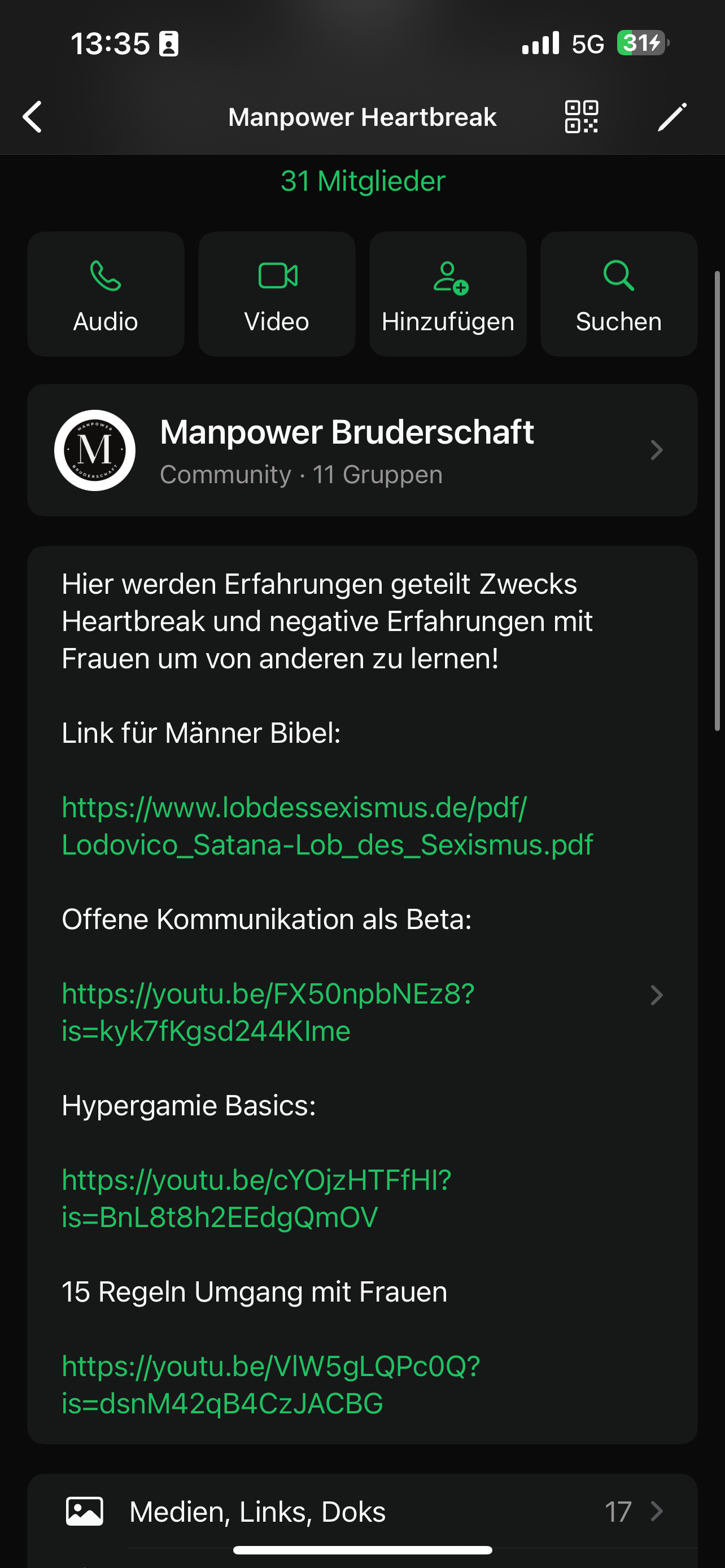The image size is (725, 1568).
Task: Open Medien, Links, Doks
Action: [x=362, y=1512]
